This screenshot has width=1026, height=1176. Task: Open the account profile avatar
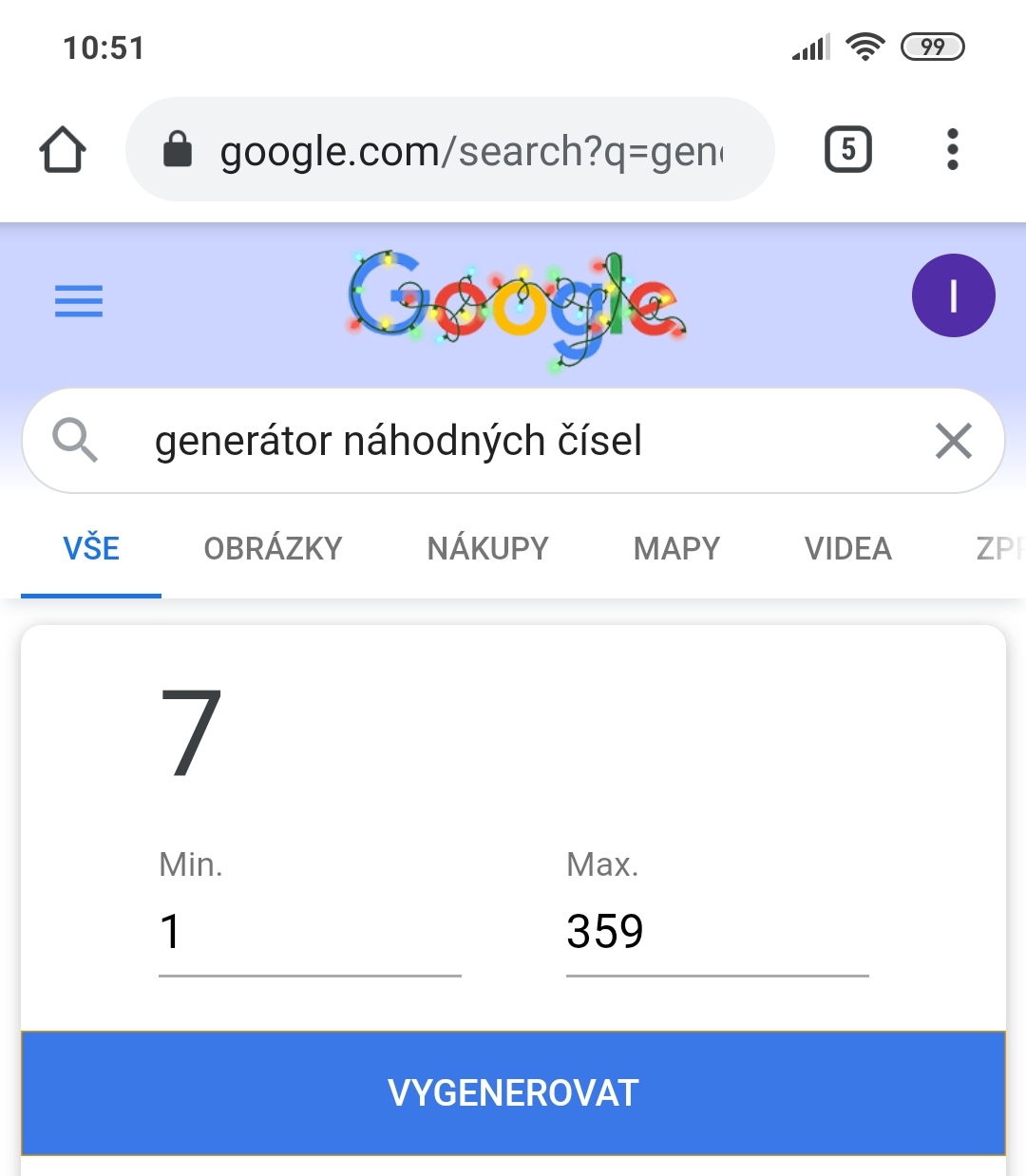(x=953, y=295)
